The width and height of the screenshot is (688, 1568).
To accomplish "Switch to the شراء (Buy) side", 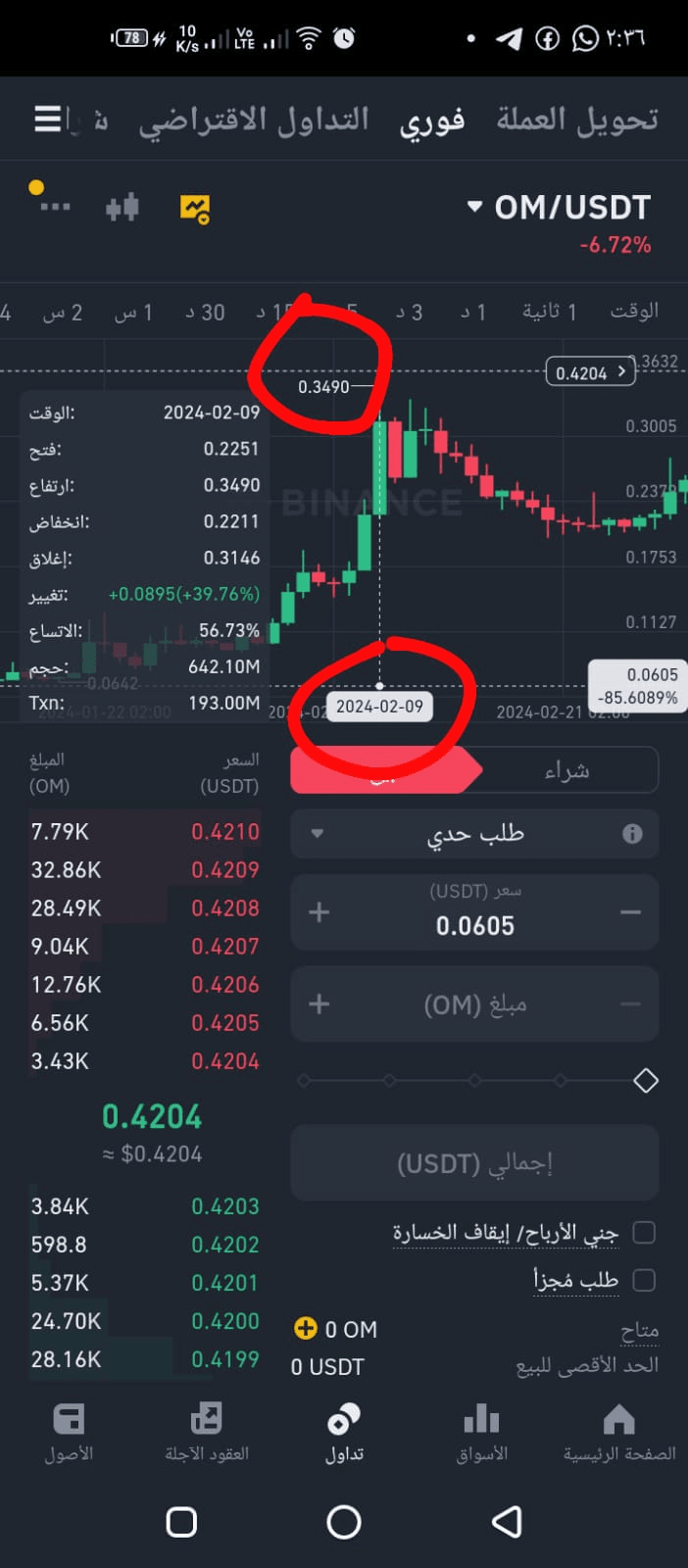I will [x=566, y=771].
